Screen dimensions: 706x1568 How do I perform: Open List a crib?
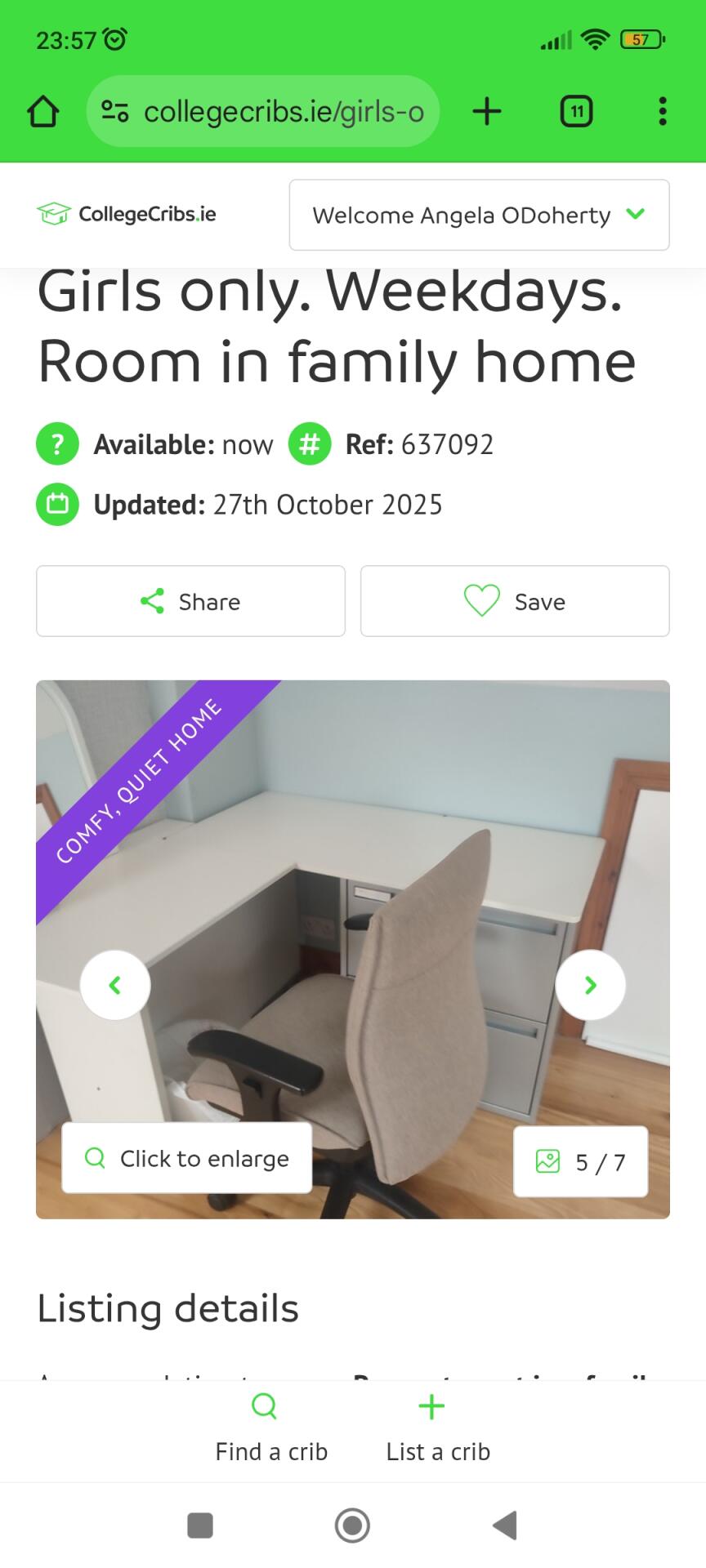438,1429
